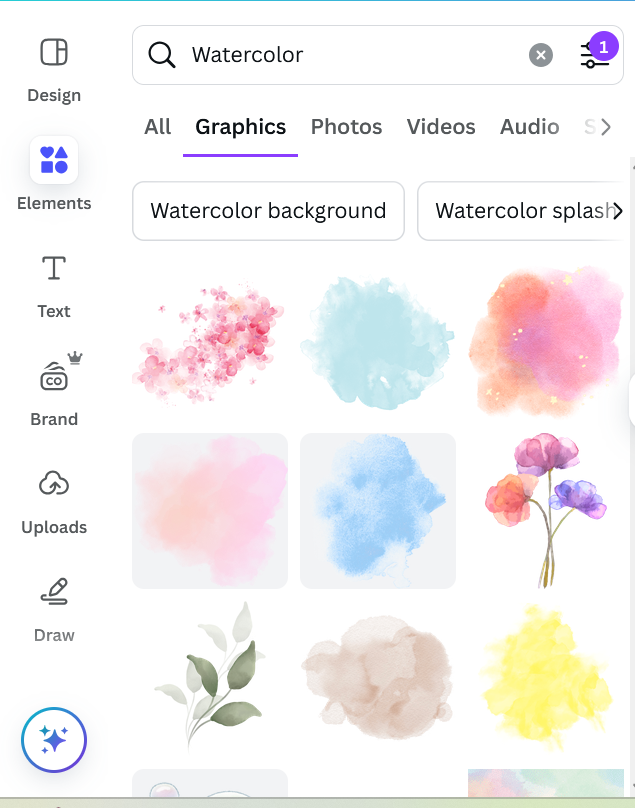This screenshot has height=808, width=635.
Task: Select the Watercolor background chip
Action: click(268, 211)
